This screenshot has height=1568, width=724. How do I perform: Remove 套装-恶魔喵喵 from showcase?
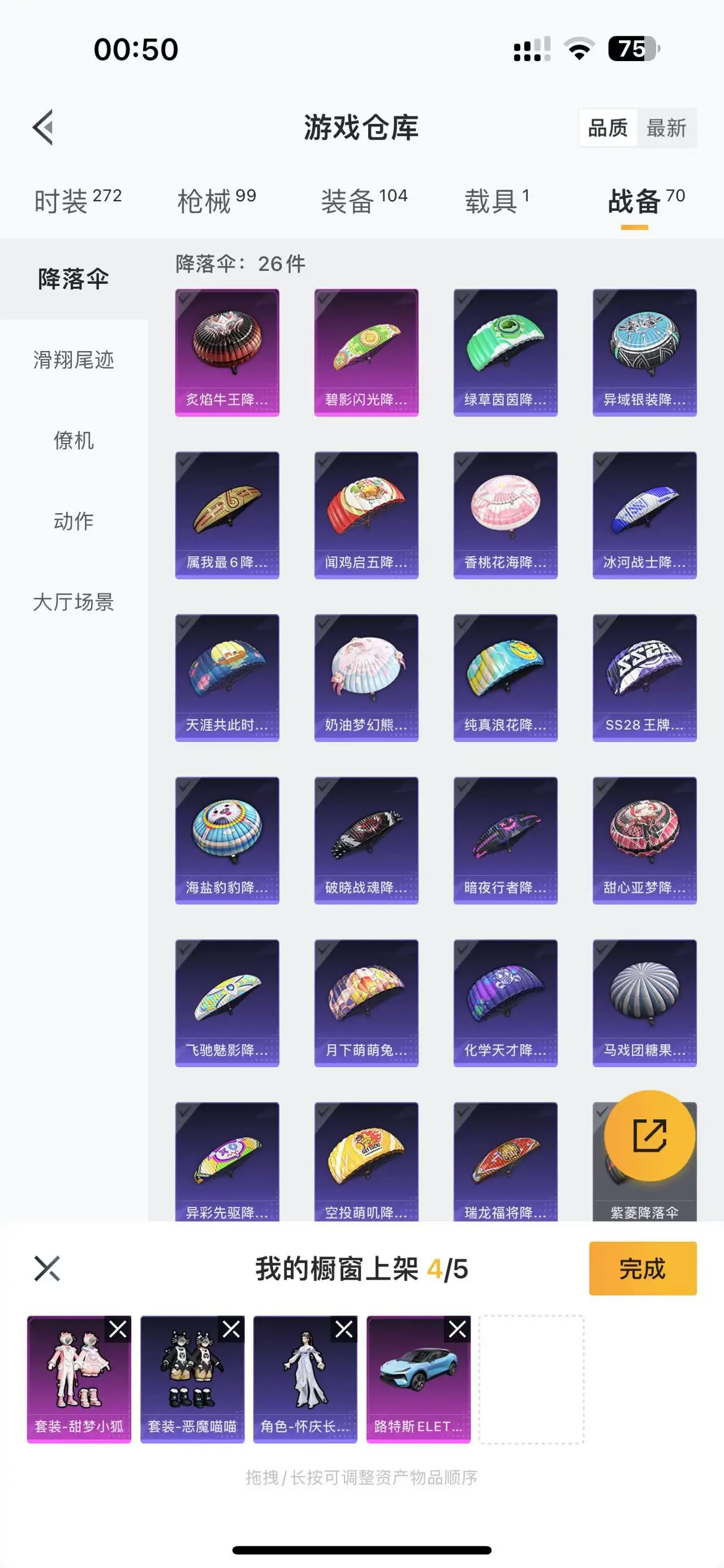(x=231, y=1329)
